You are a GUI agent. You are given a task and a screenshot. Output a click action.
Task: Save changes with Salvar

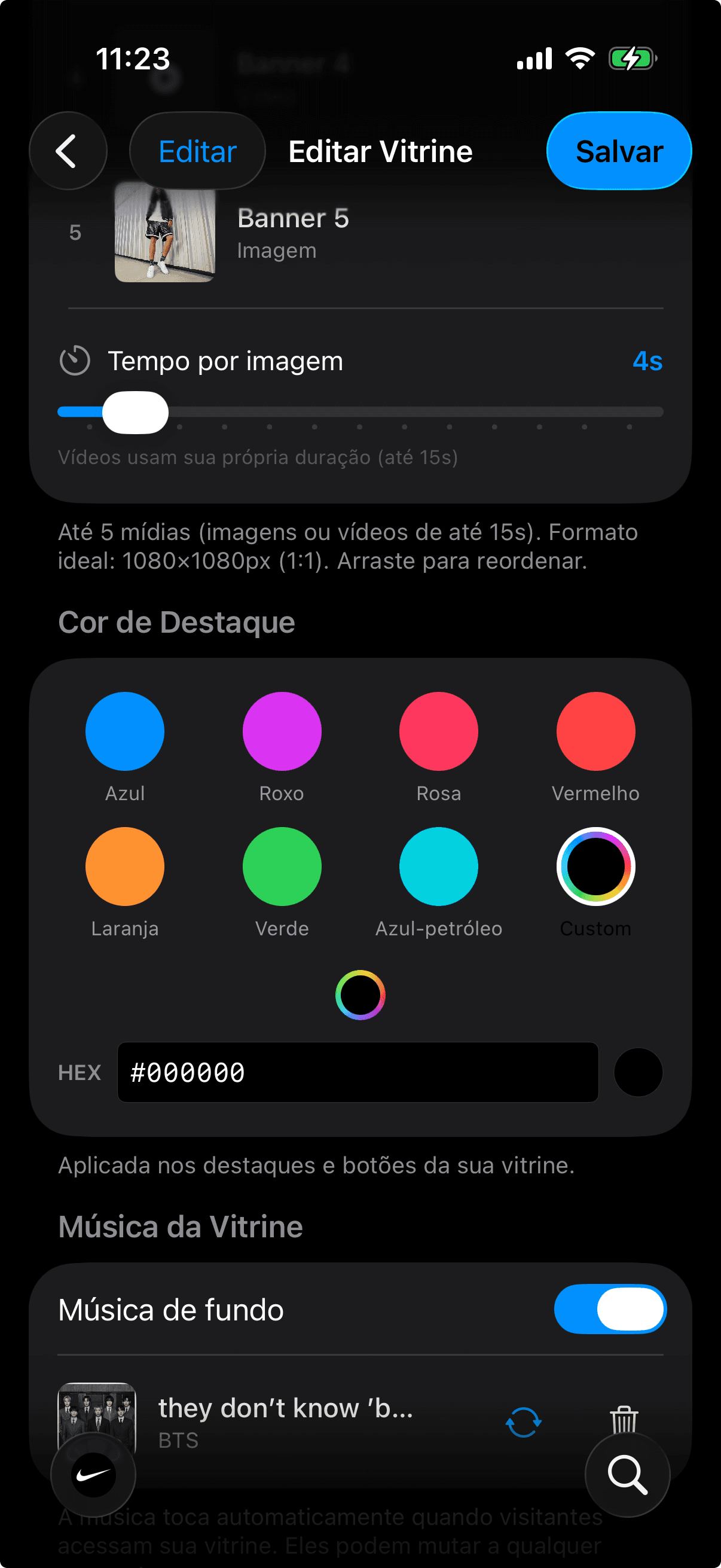pos(618,151)
